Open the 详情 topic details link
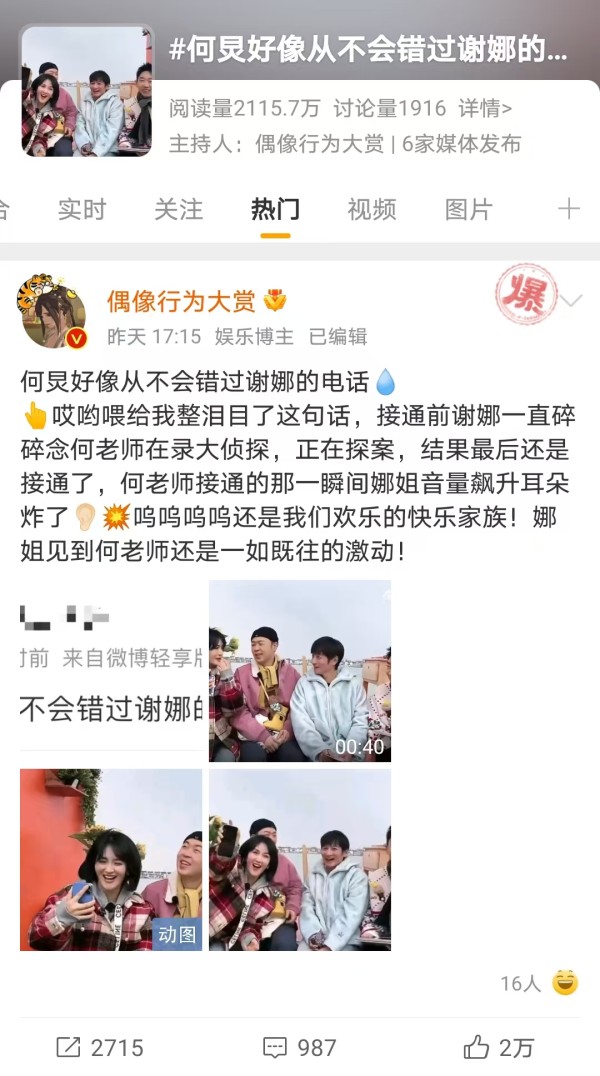The width and height of the screenshot is (600, 1076). pyautogui.click(x=485, y=108)
